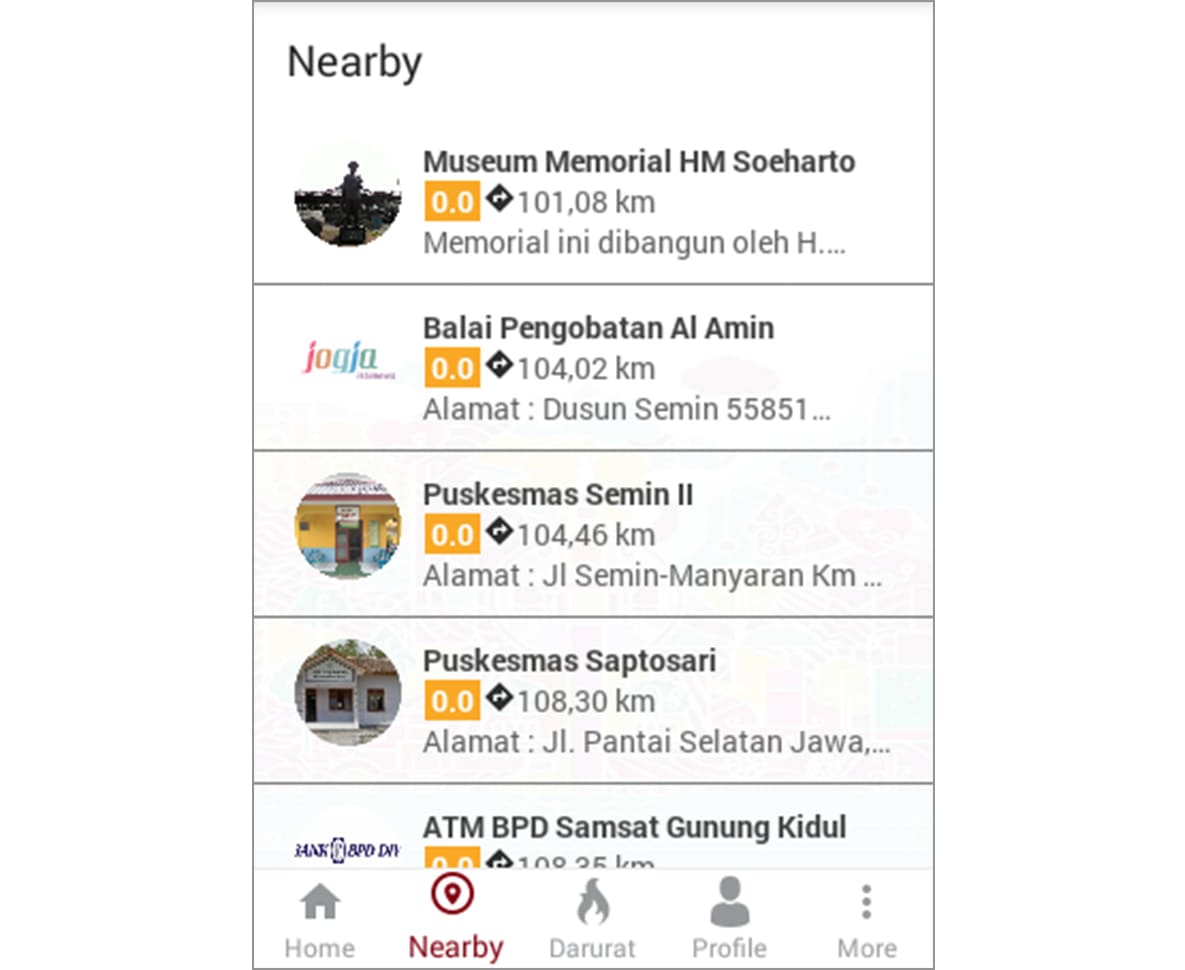Tap ATM BPD Samsat Gunung Kidul
Image resolution: width=1185 pixels, height=970 pixels.
[x=634, y=828]
